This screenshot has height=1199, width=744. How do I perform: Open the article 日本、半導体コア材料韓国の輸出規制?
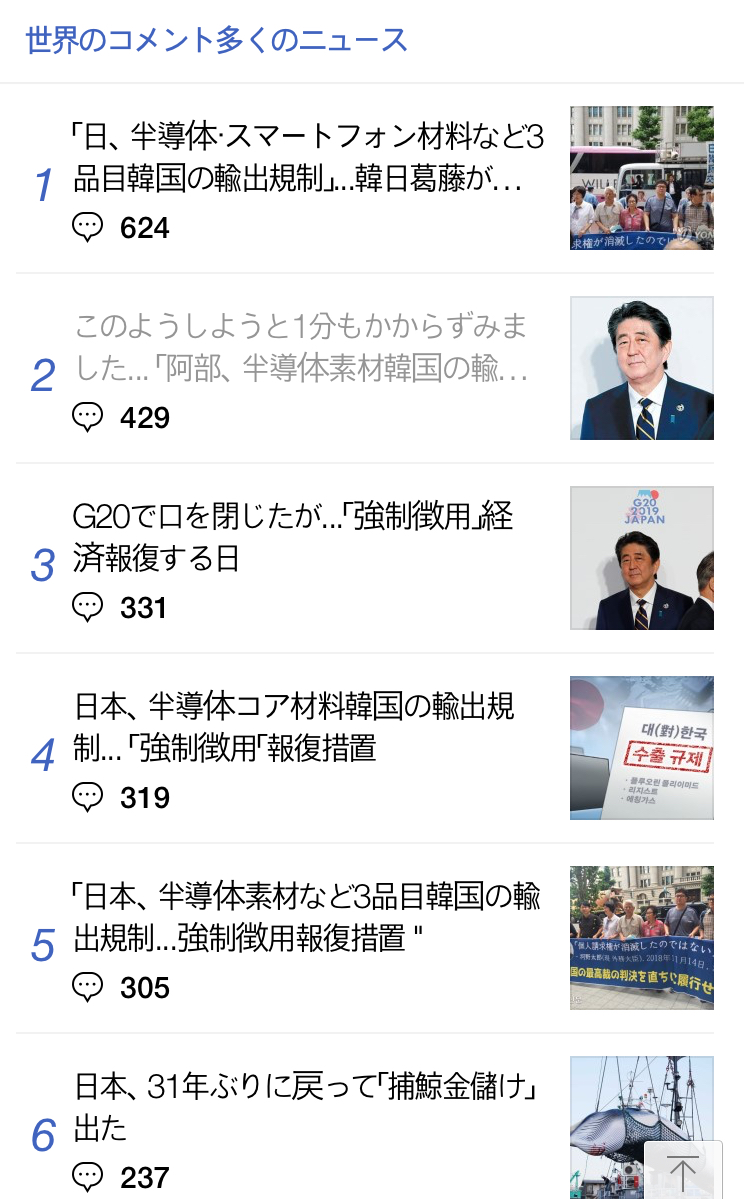click(294, 727)
